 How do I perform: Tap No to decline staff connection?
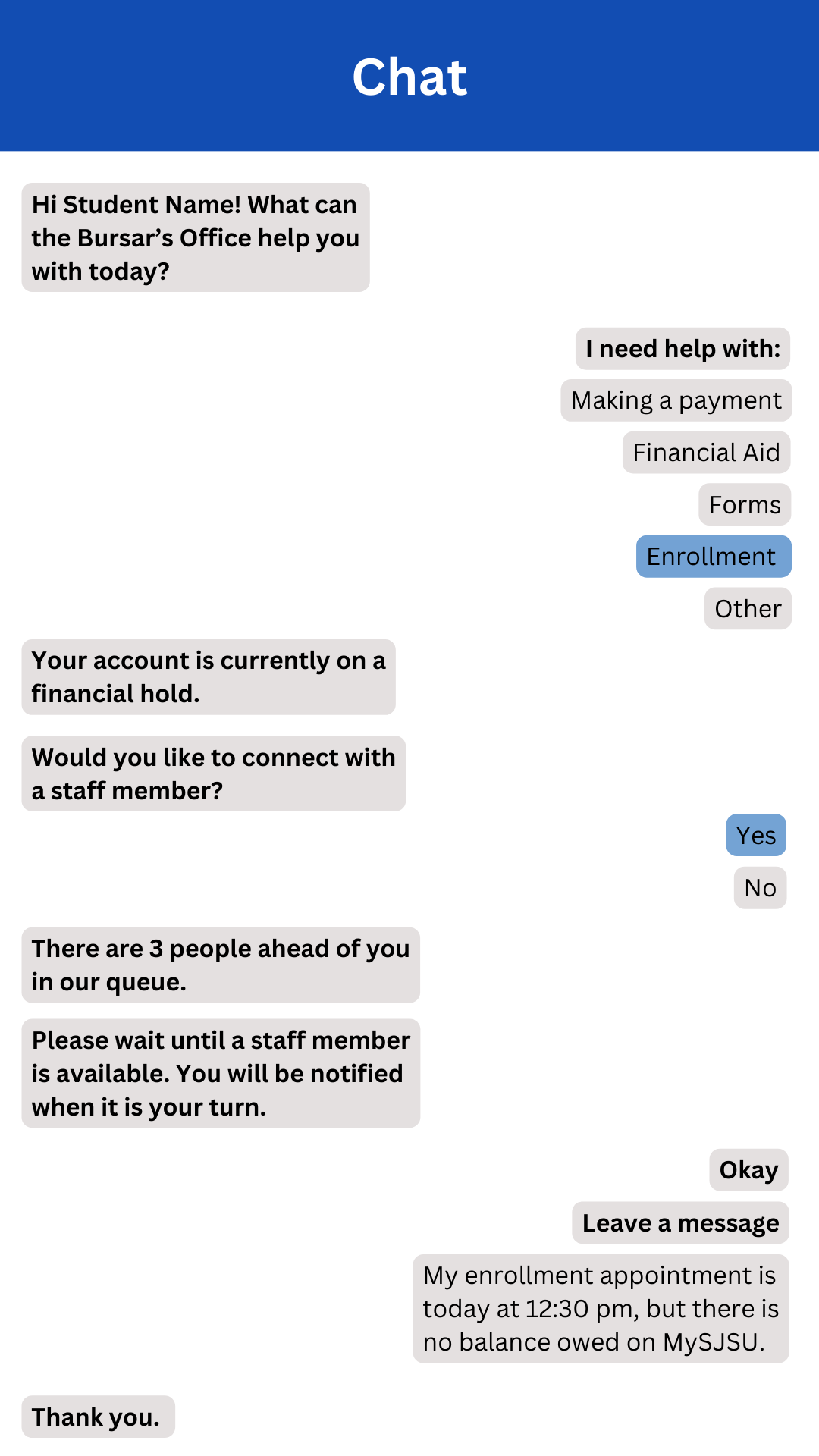(760, 887)
